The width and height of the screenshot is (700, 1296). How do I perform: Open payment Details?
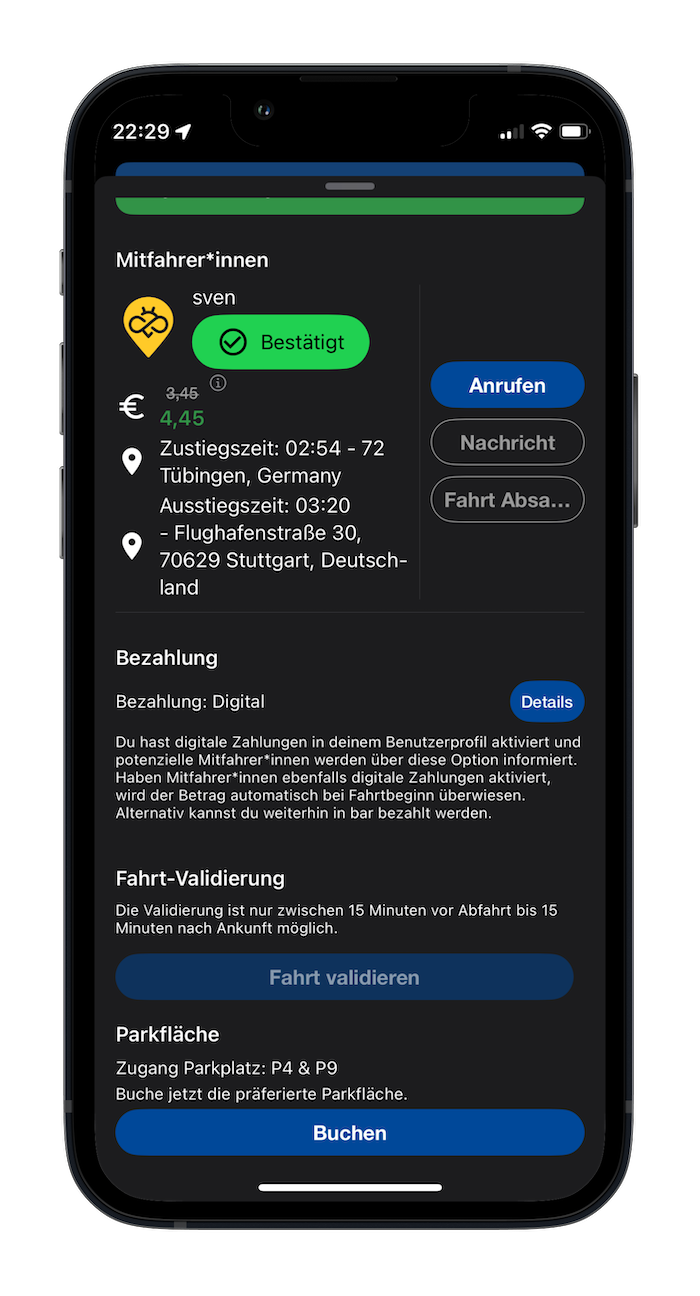click(x=546, y=702)
